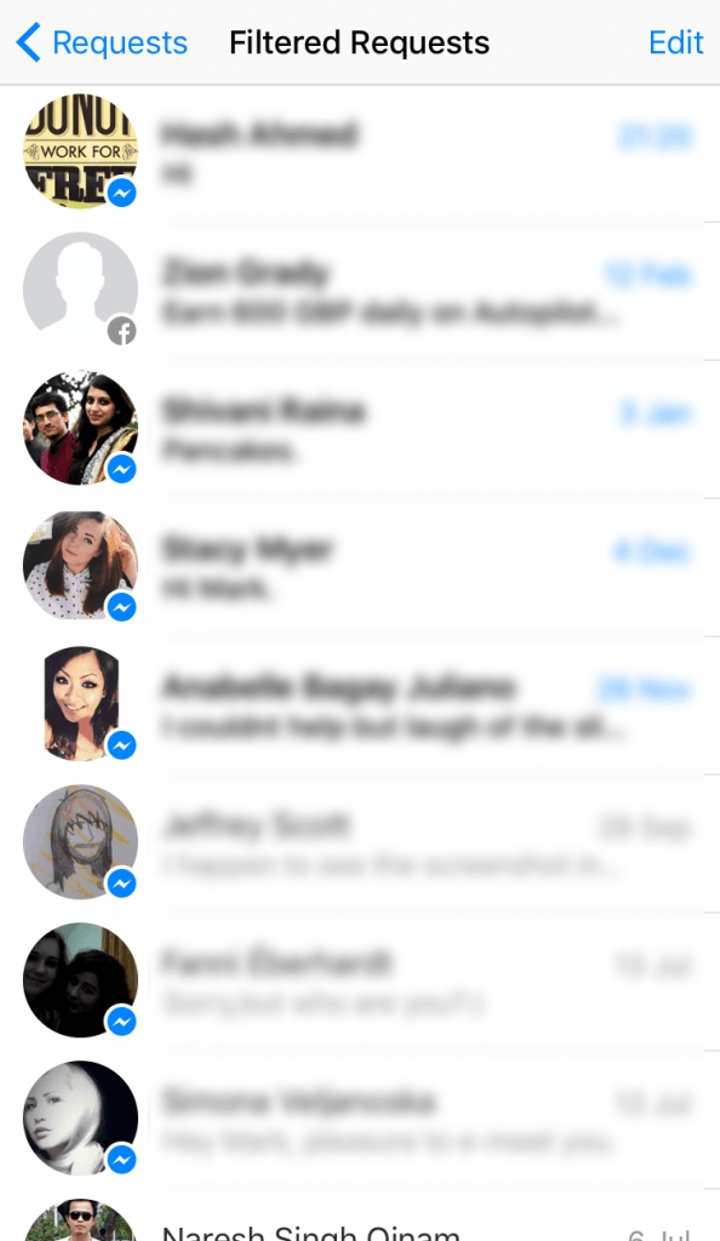The height and width of the screenshot is (1241, 720).
Task: Open request with the pencil sketch avatar
Action: point(360,842)
